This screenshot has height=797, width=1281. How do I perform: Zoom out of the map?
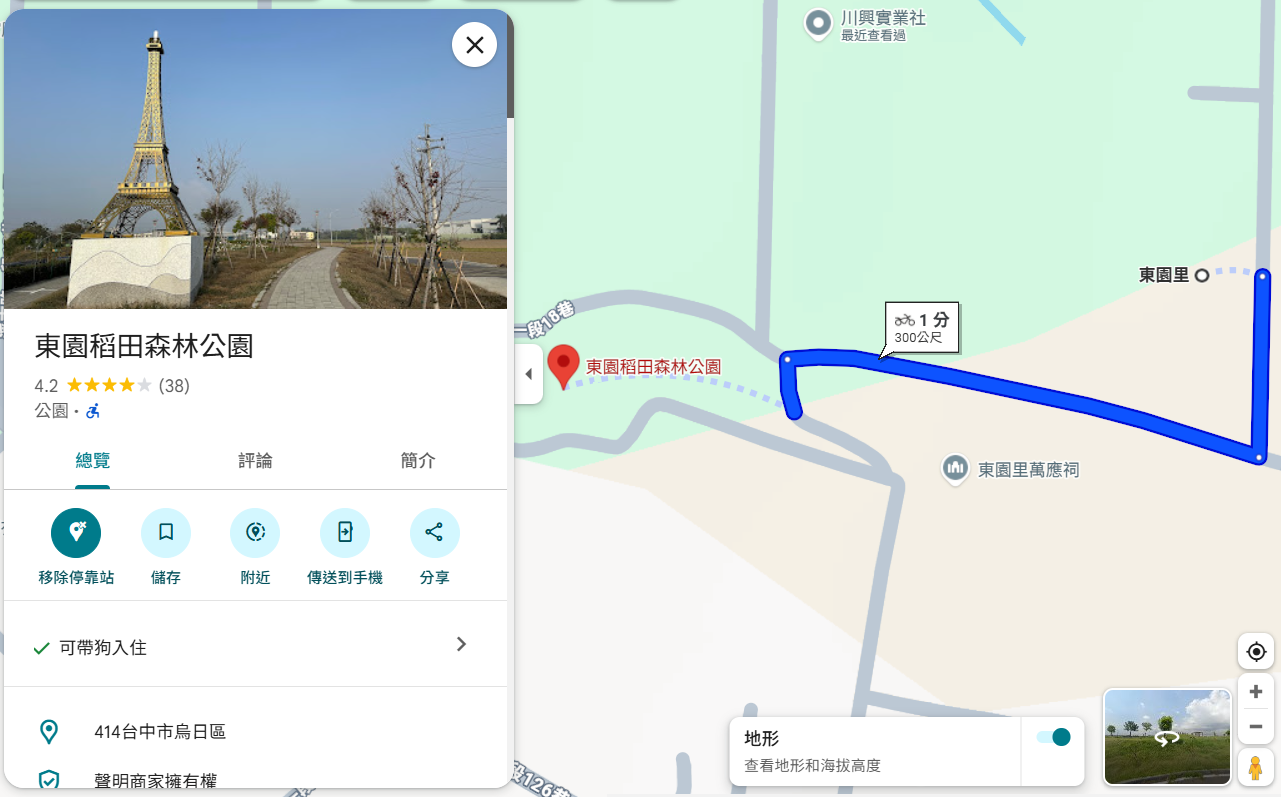point(1256,727)
